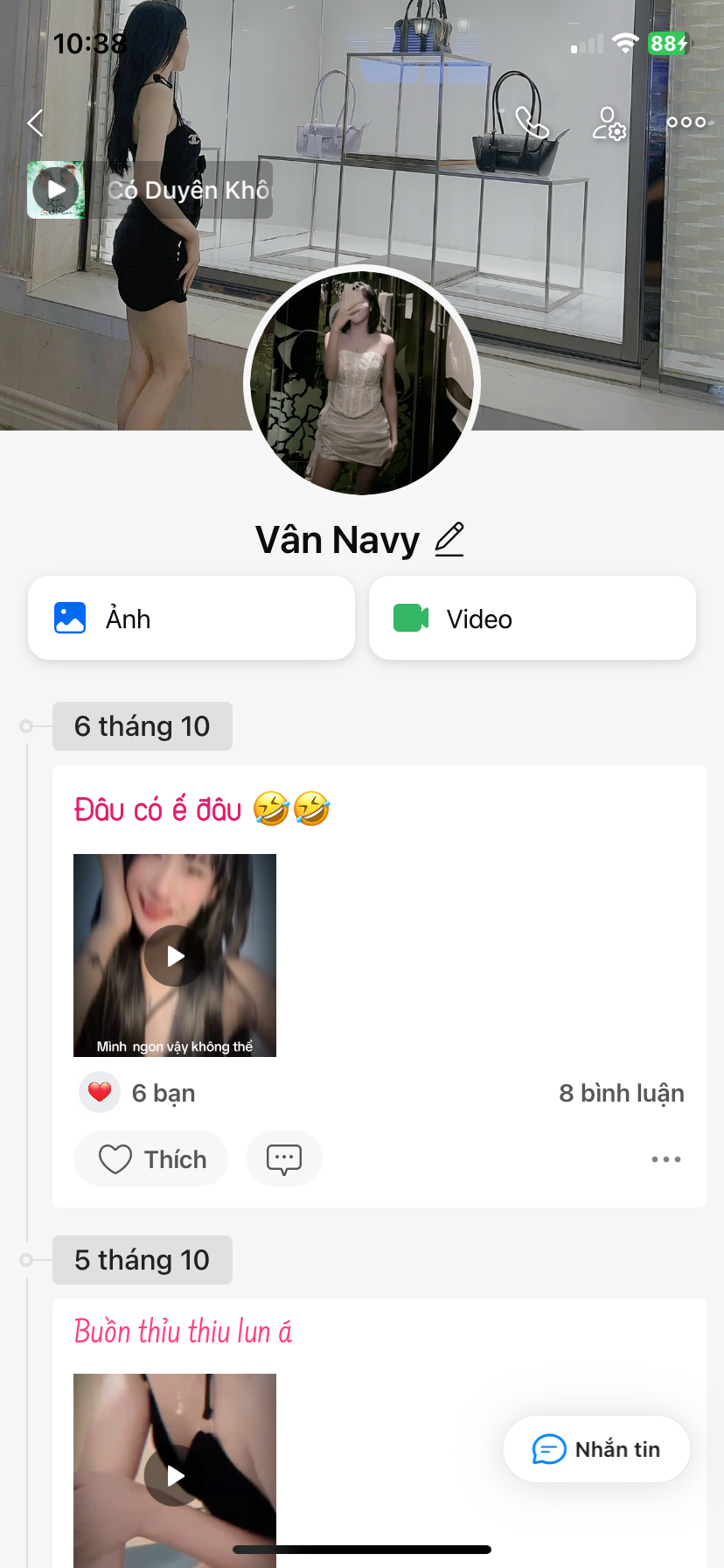Play the video in the 6 tháng 10 post
Screen dimensions: 724x1568
175,955
